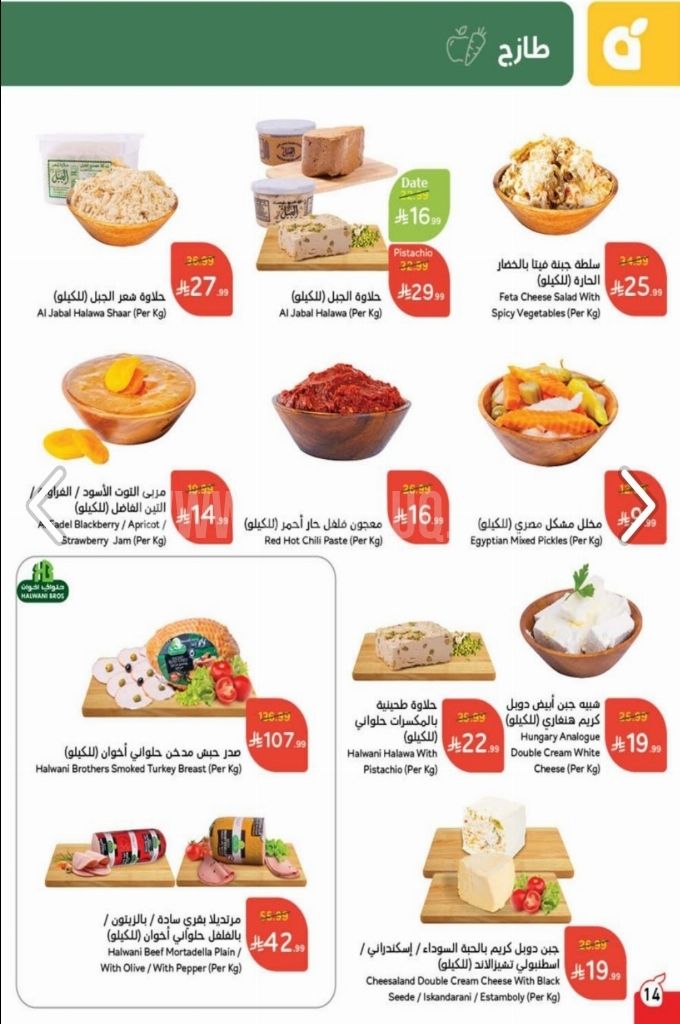680x1024 pixels.
Task: Go to the next flyer page
Action: (637, 505)
